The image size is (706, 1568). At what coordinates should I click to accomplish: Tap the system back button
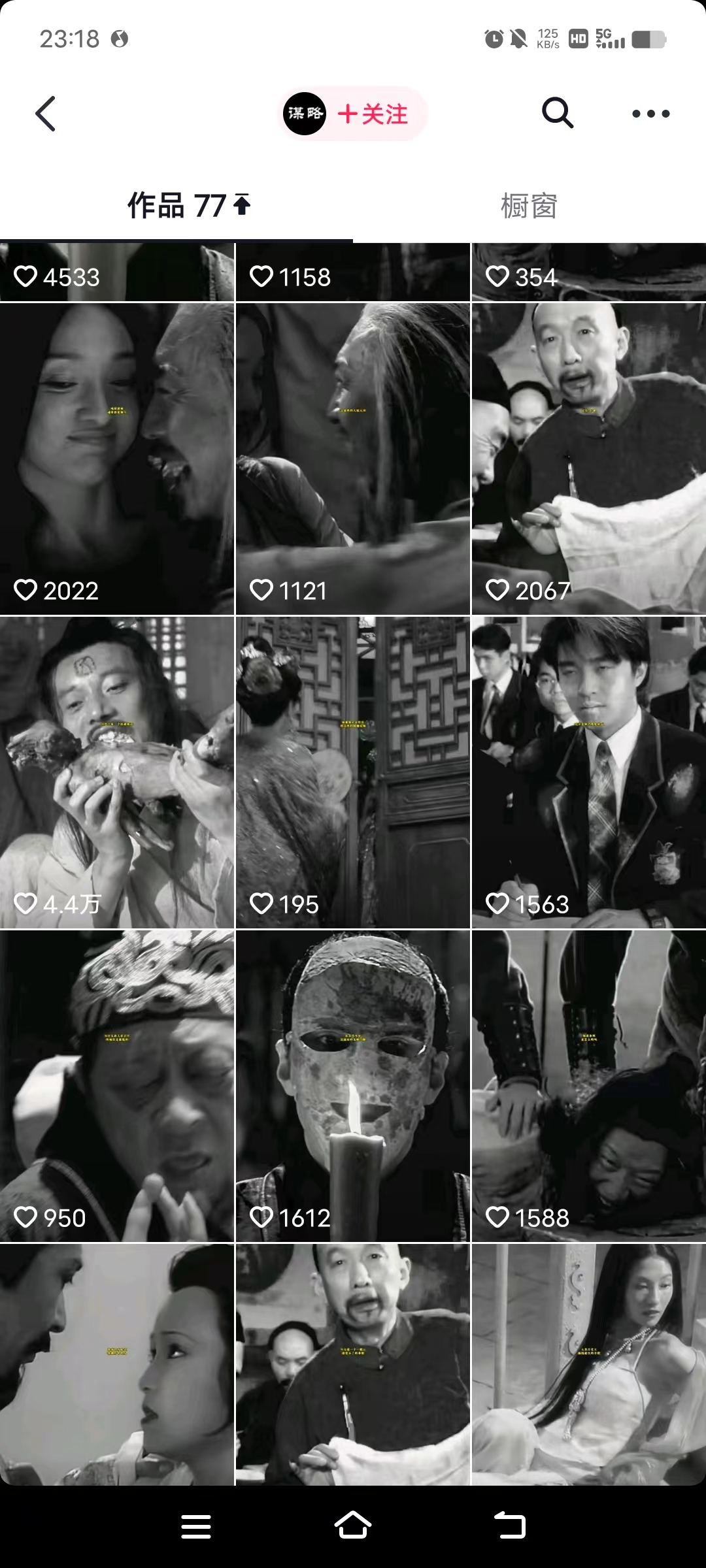510,1526
